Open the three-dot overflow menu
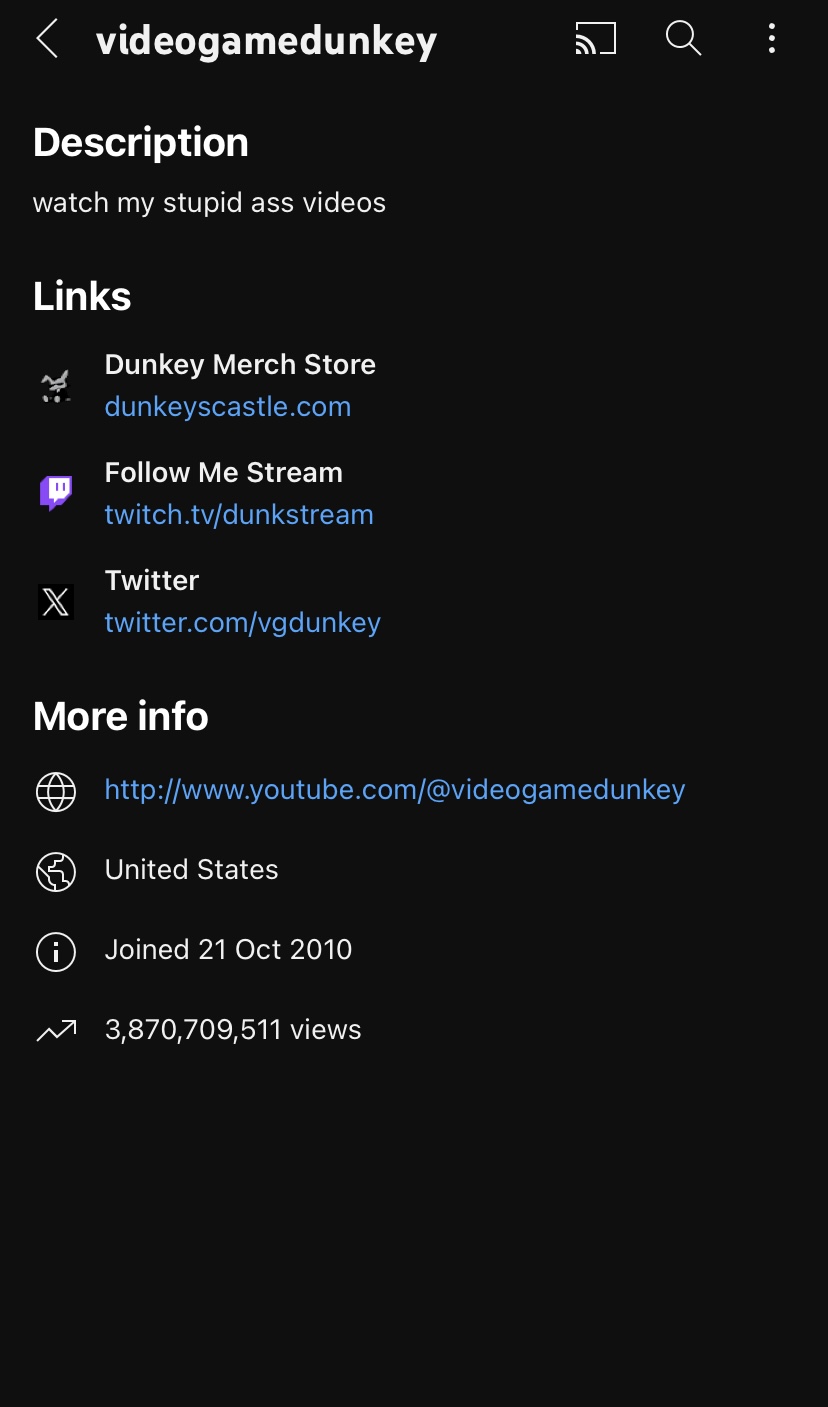 (771, 39)
